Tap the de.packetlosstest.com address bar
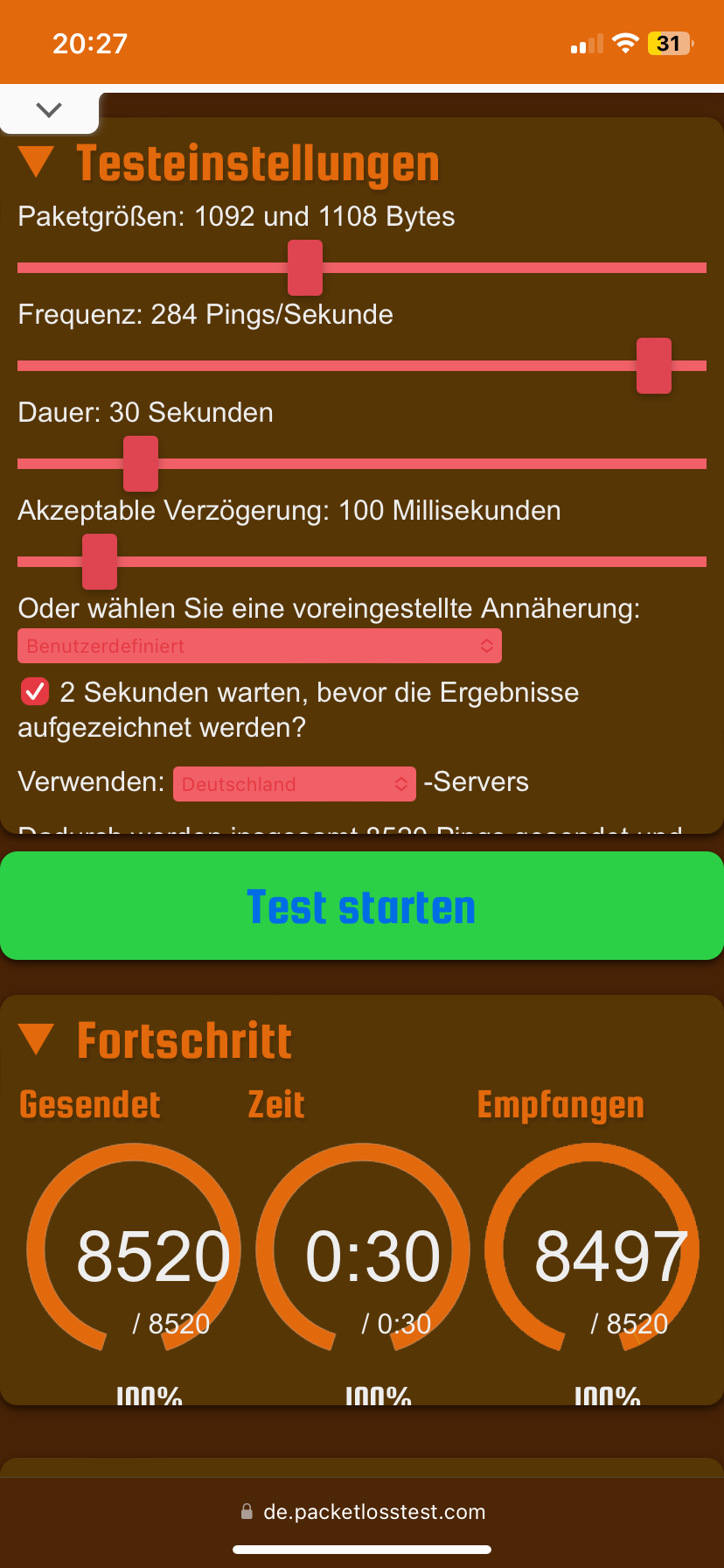This screenshot has height=1568, width=724. click(x=362, y=1512)
